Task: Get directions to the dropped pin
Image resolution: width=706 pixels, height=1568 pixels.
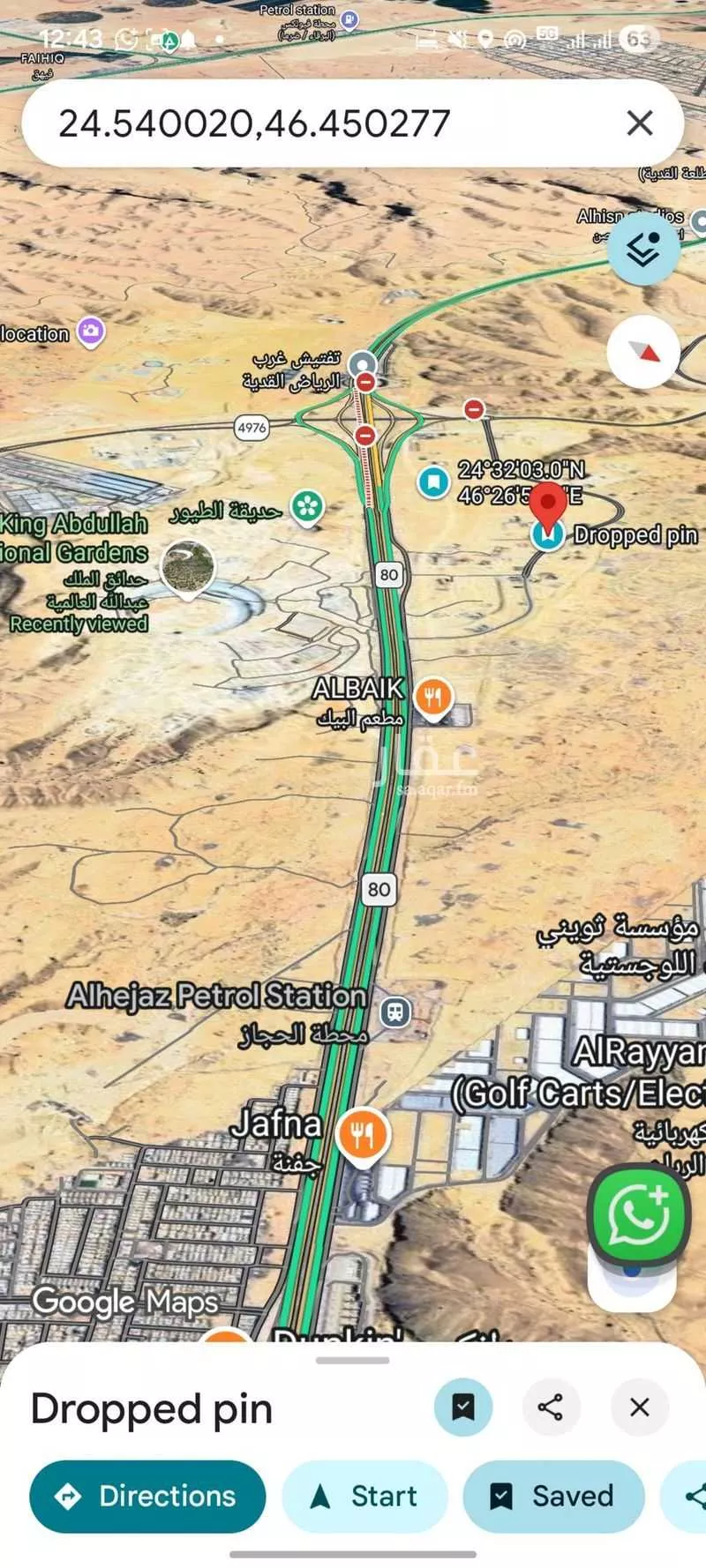Action: click(x=147, y=1497)
